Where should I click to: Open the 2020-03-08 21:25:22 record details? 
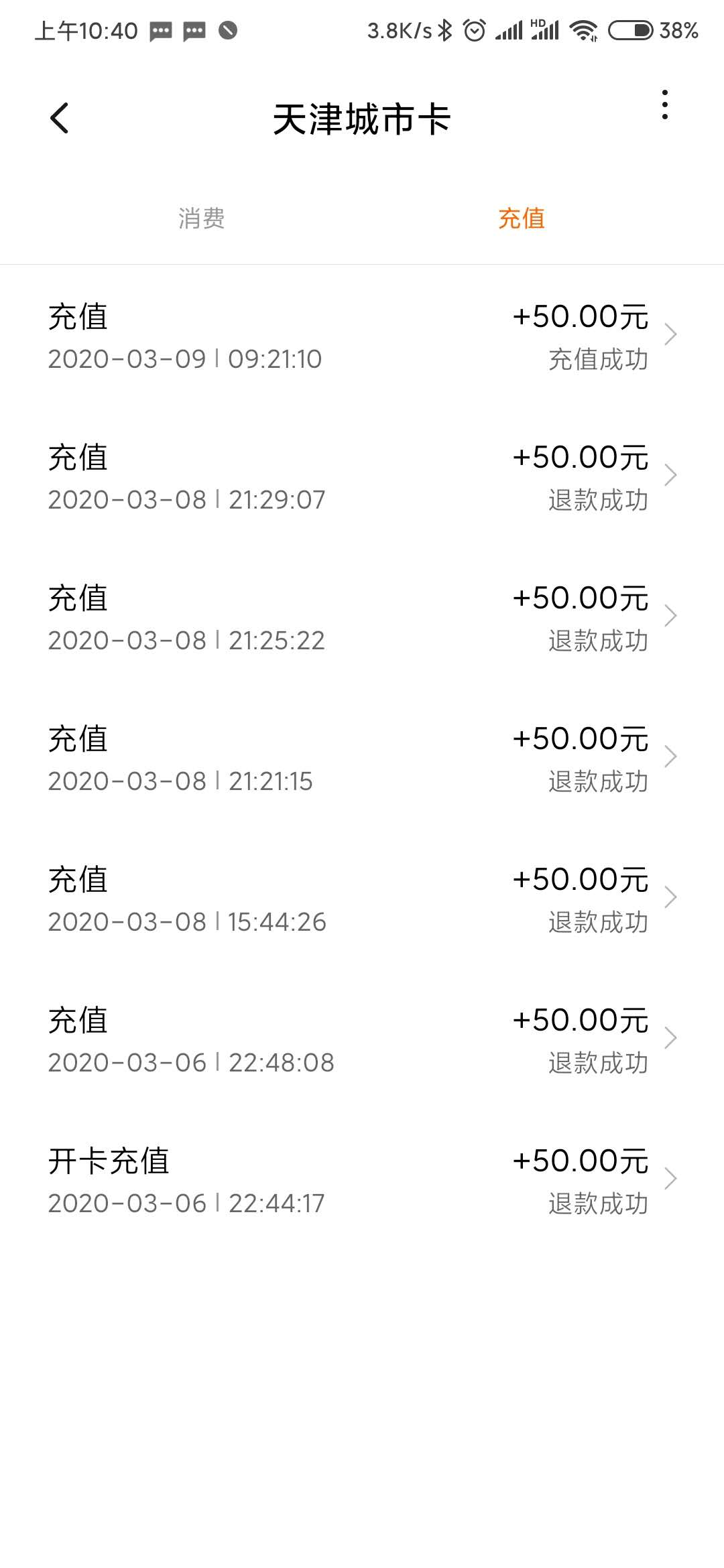[362, 618]
